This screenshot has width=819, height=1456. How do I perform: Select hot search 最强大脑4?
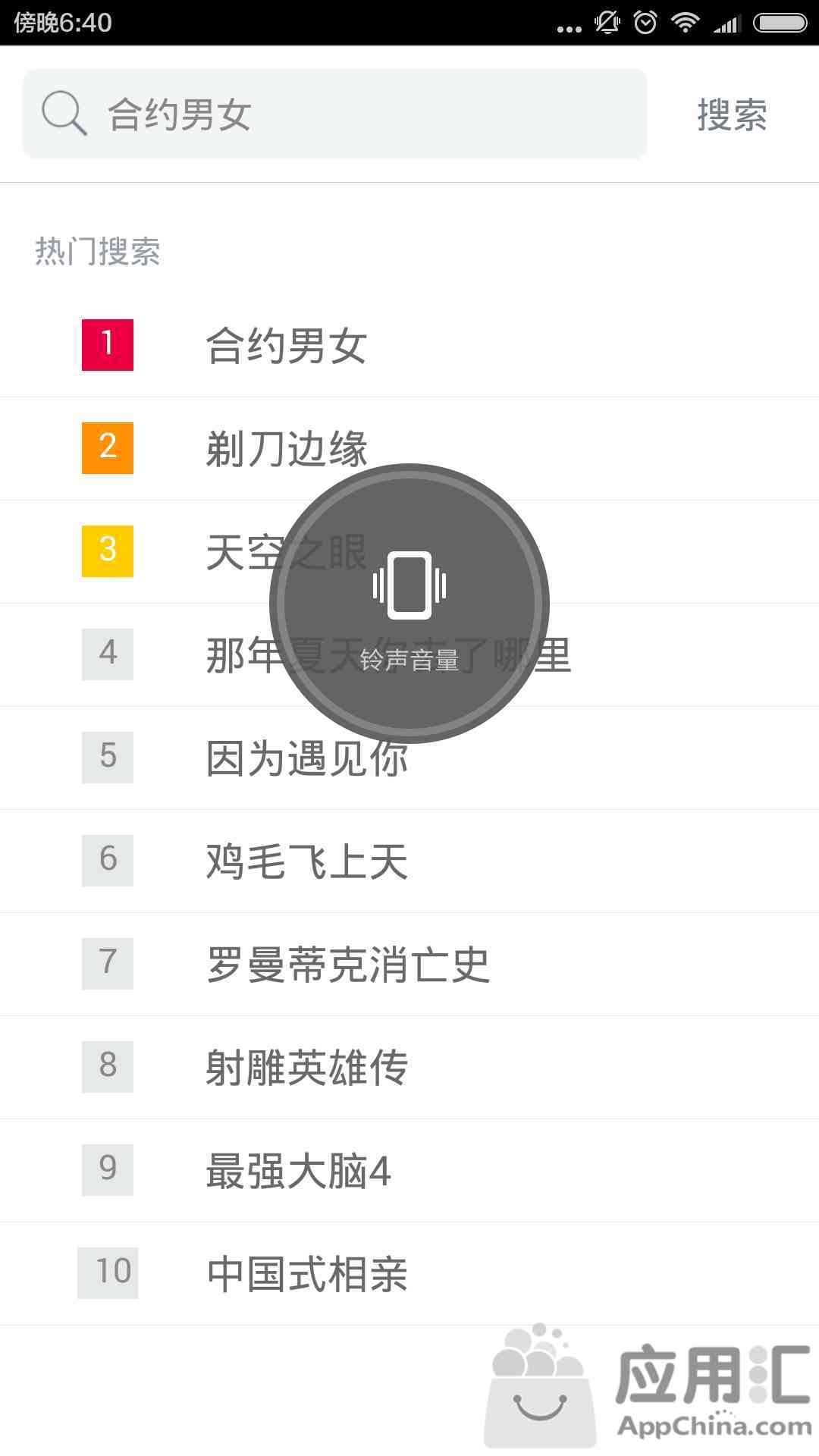pos(298,1171)
